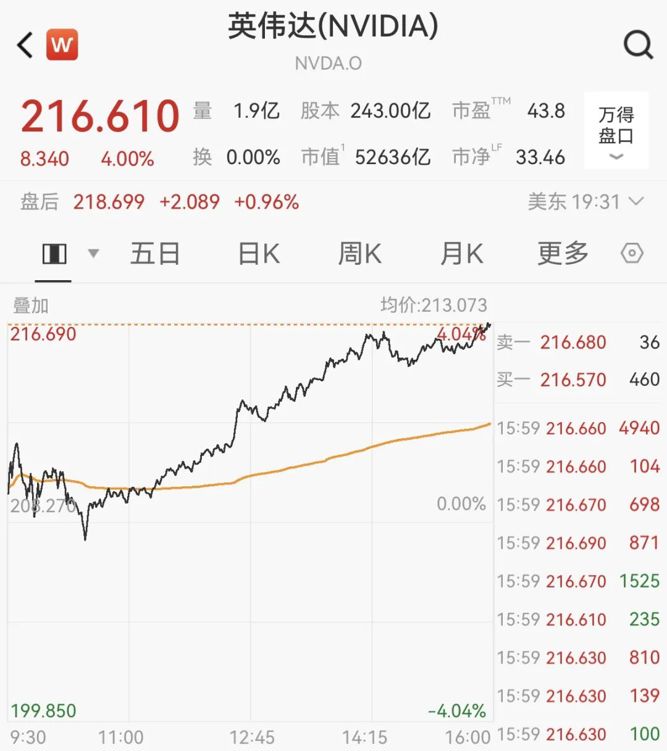The height and width of the screenshot is (751, 667).
Task: Switch to the 五日 chart
Action: [x=155, y=254]
